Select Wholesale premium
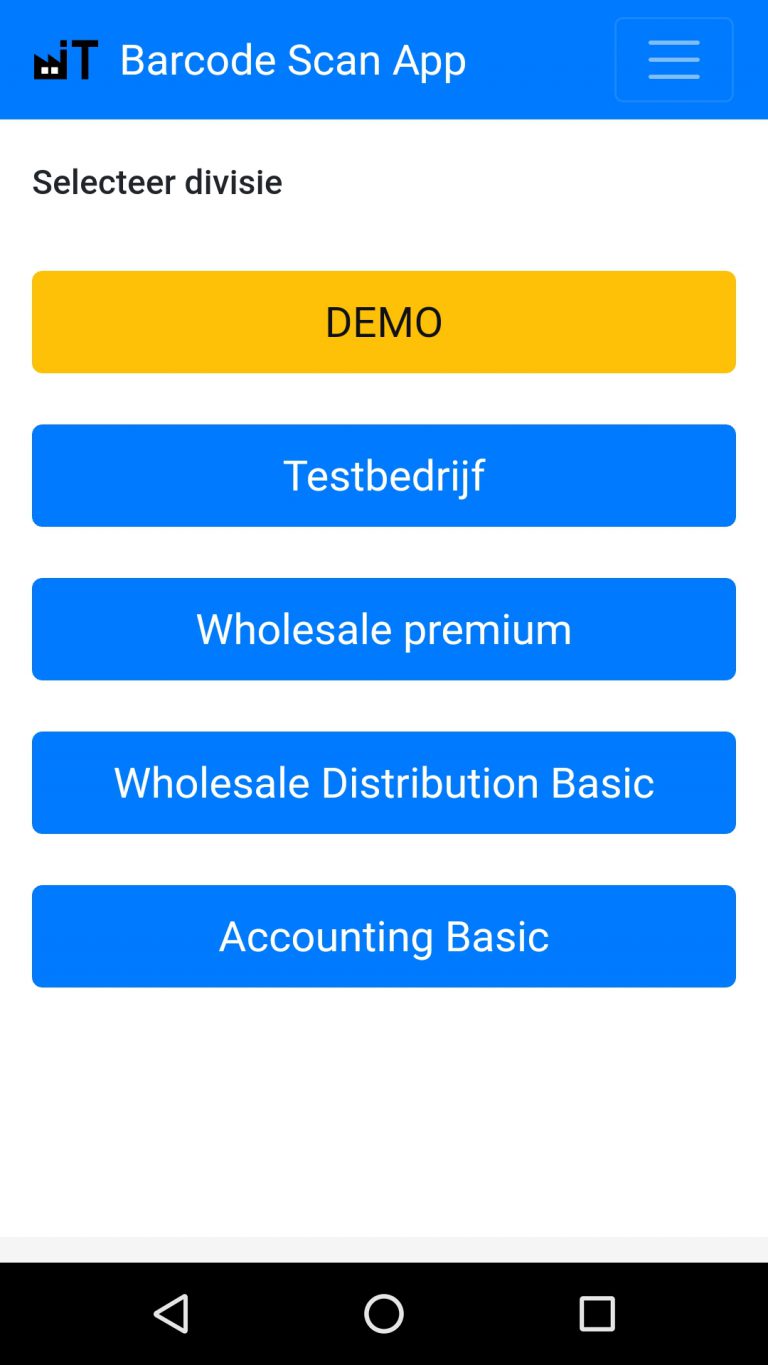The width and height of the screenshot is (768, 1365). point(383,629)
